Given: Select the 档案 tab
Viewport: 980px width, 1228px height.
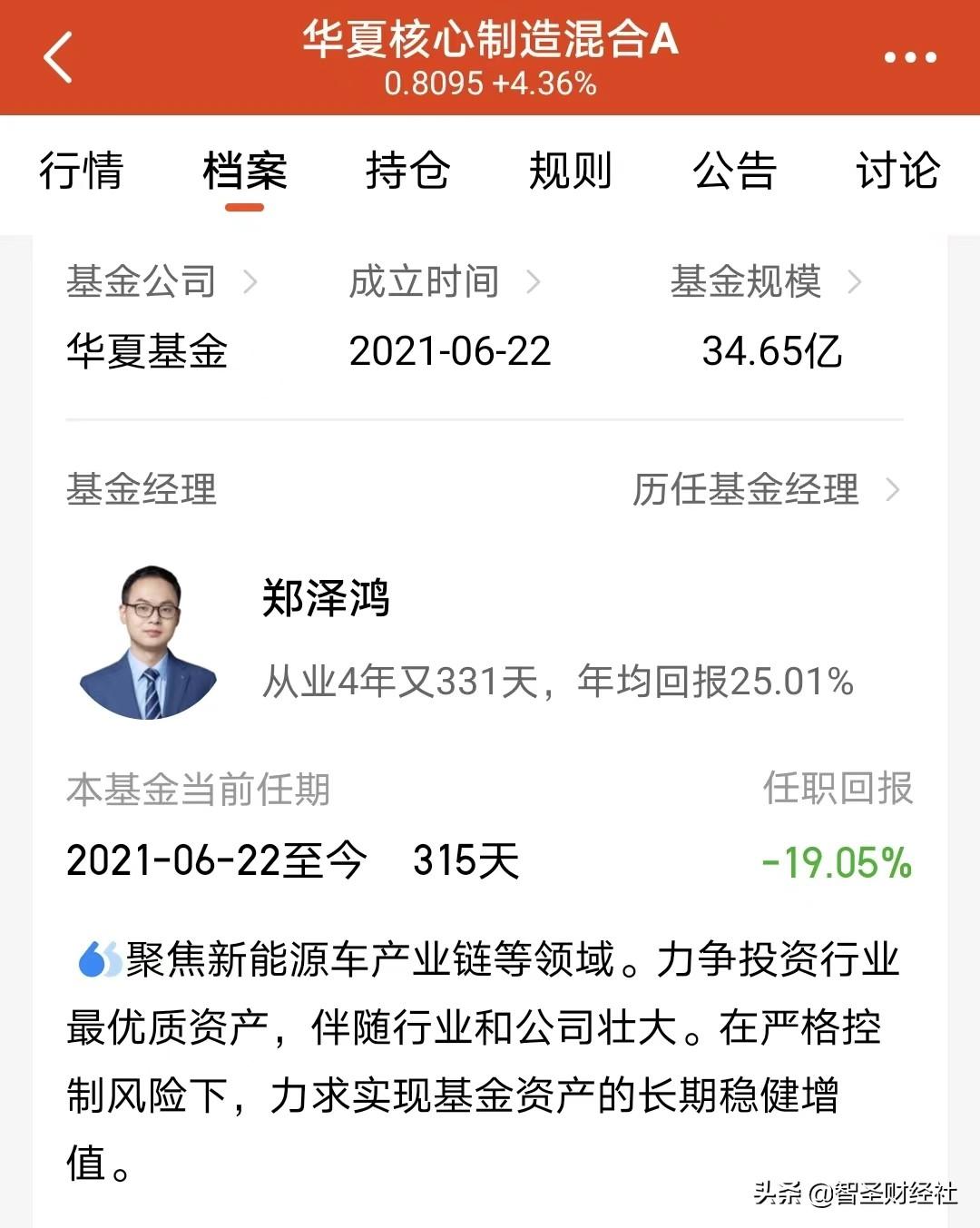Looking at the screenshot, I should (244, 171).
